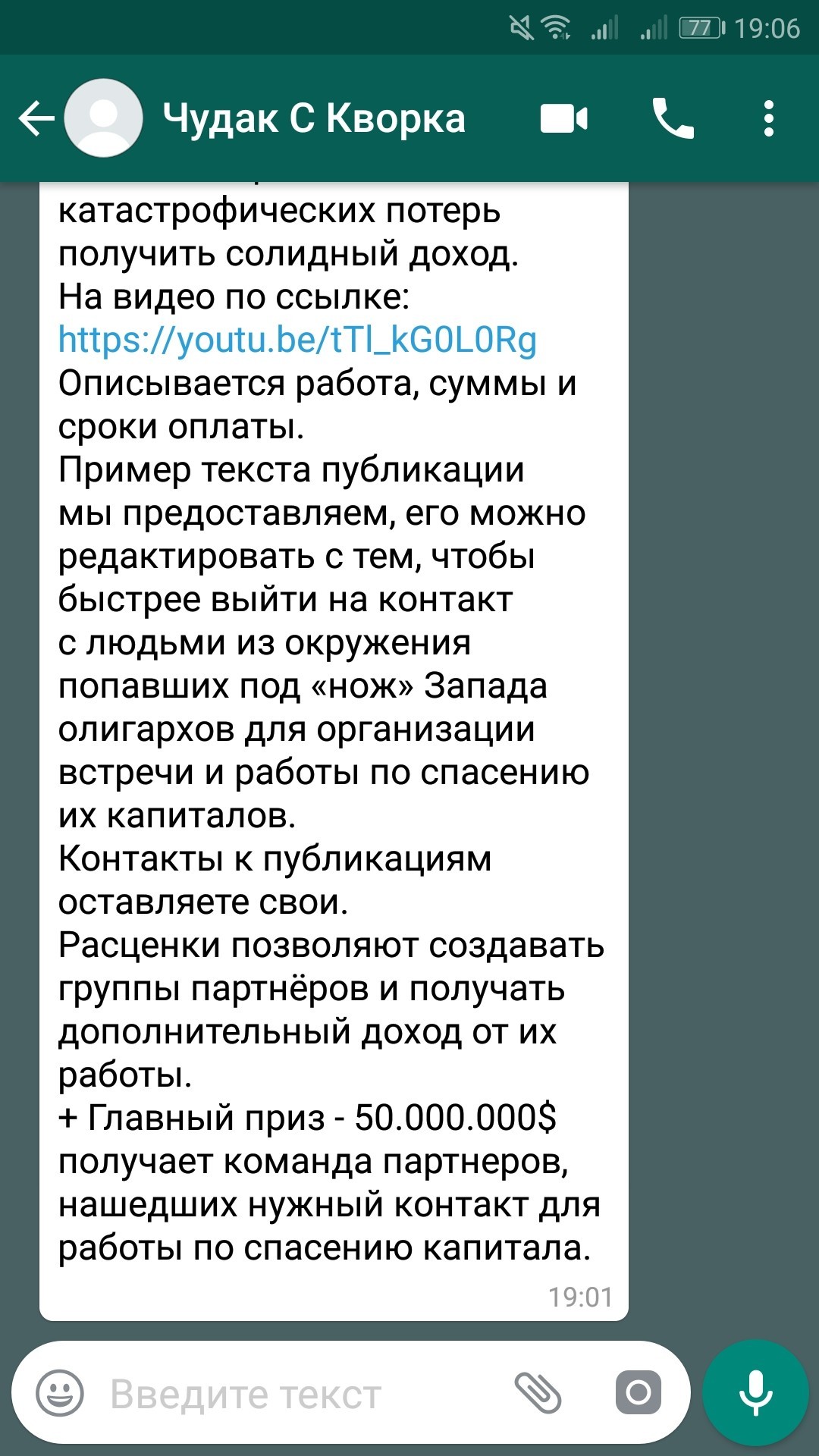819x1456 pixels.
Task: Start a video call
Action: pyautogui.click(x=563, y=119)
